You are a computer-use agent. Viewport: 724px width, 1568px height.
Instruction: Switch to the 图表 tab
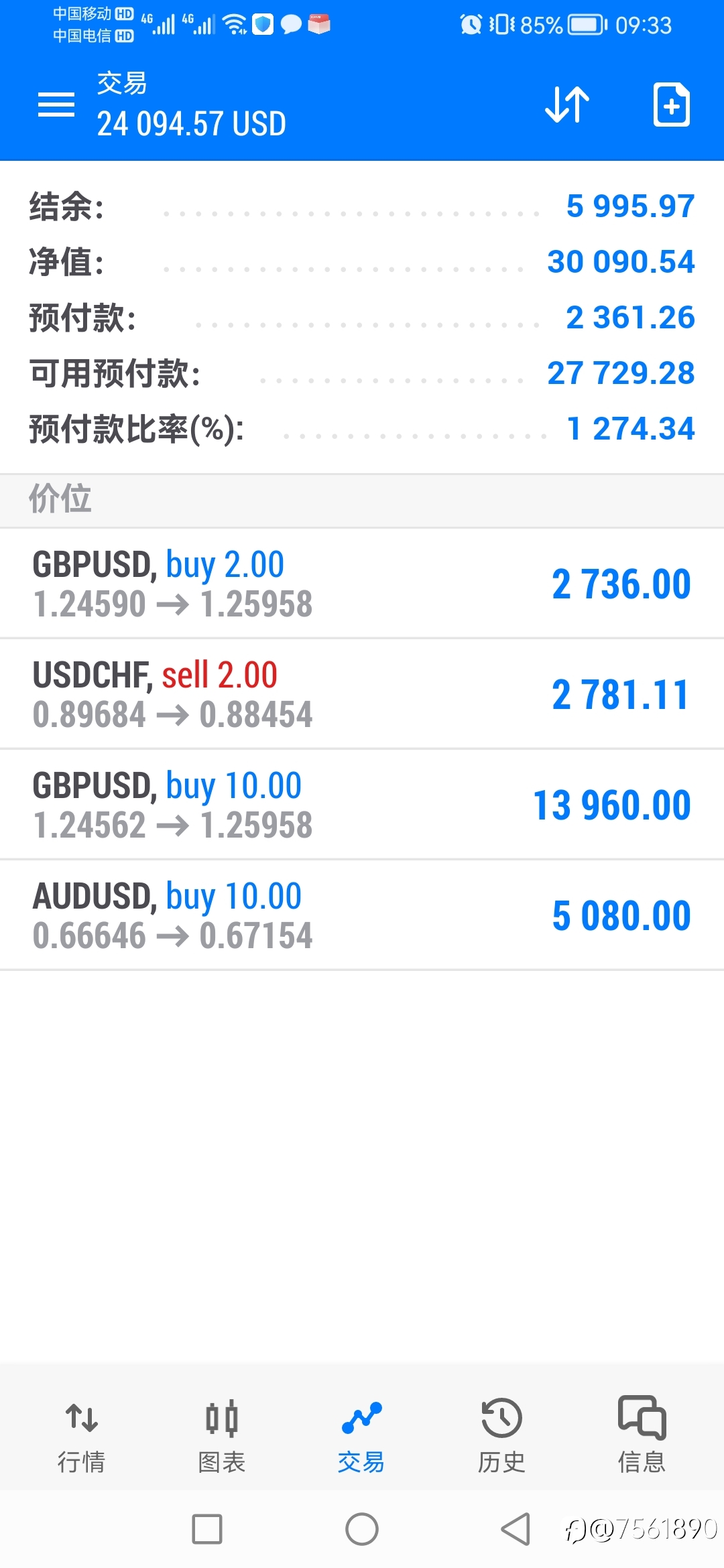(222, 1435)
